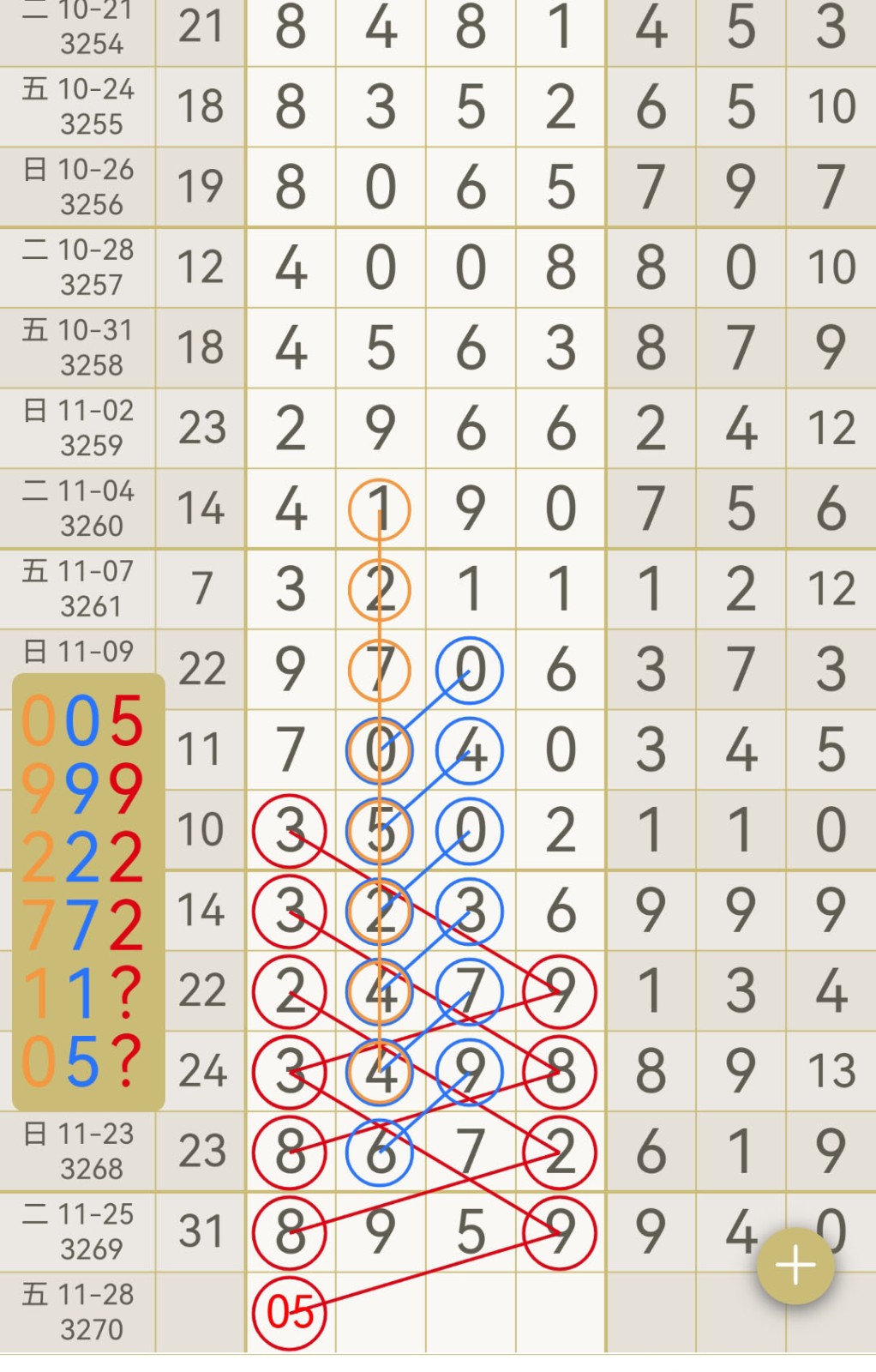Tap the plus floating action button
Viewport: 876px width, 1372px height.
[795, 1265]
